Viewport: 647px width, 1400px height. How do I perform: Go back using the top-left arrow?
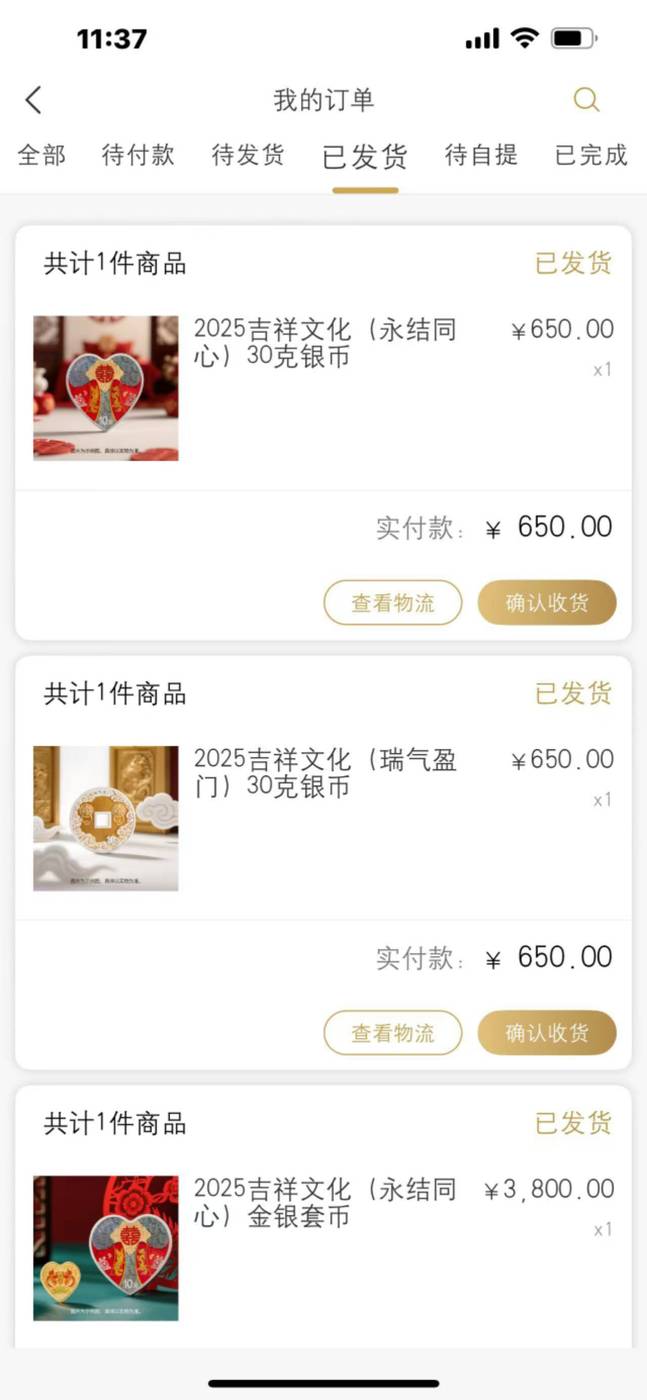click(x=34, y=99)
